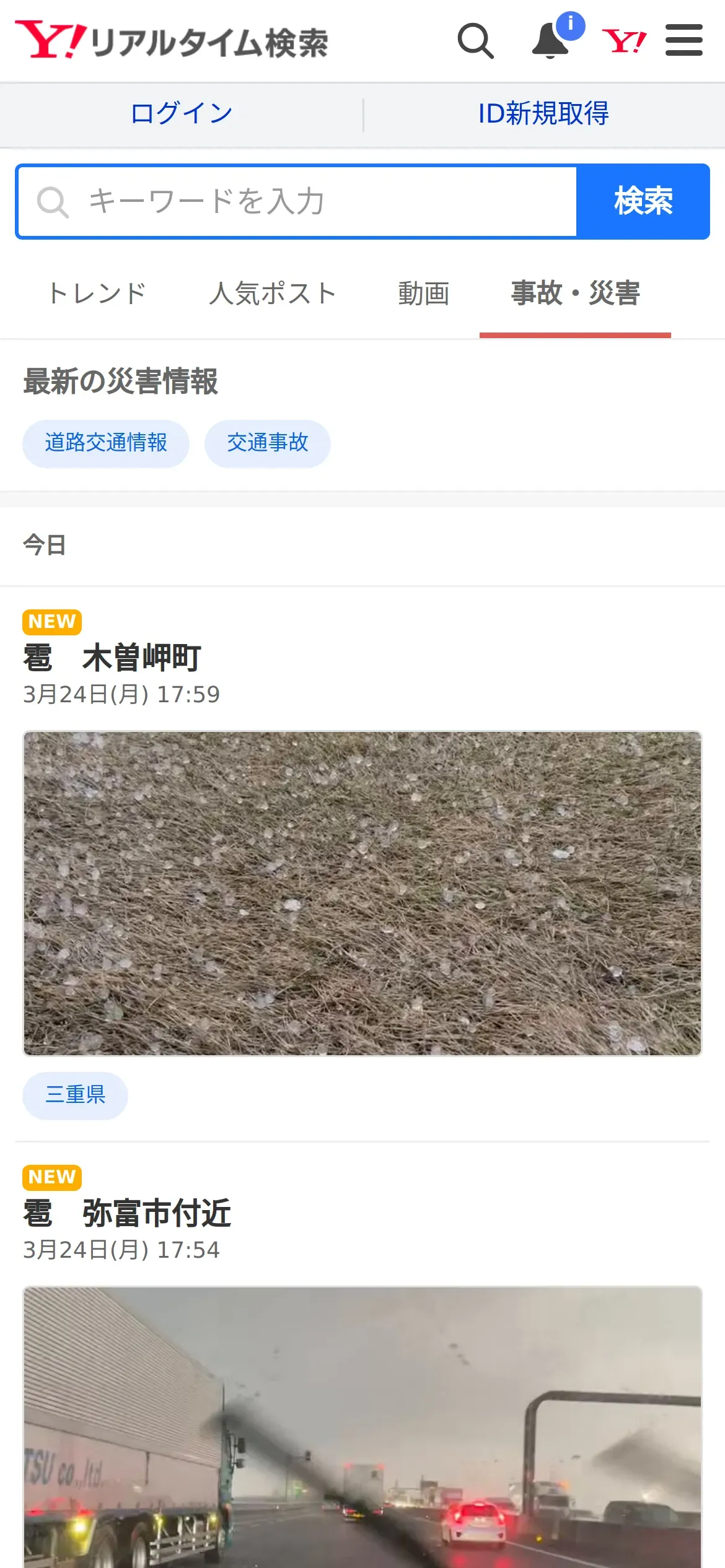Select the 事故・災害 tab

click(x=575, y=294)
